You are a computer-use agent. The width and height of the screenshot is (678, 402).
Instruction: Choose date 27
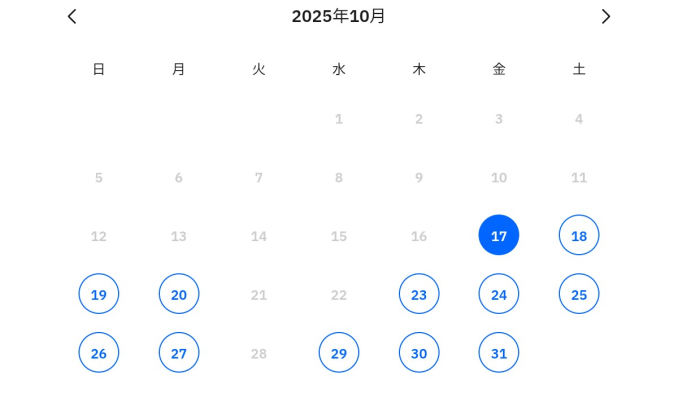(x=179, y=353)
